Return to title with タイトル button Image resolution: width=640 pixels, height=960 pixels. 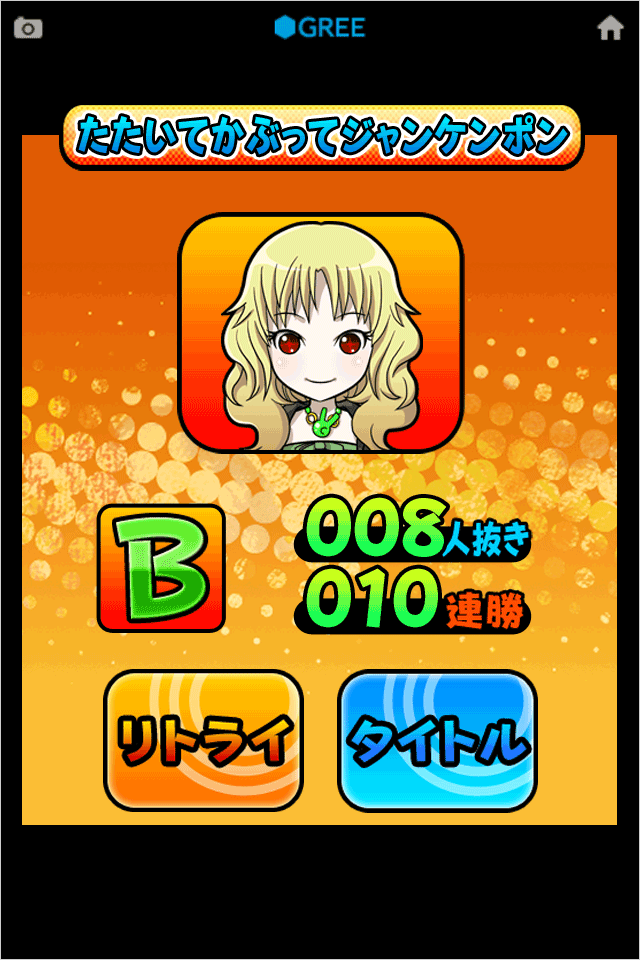(437, 740)
